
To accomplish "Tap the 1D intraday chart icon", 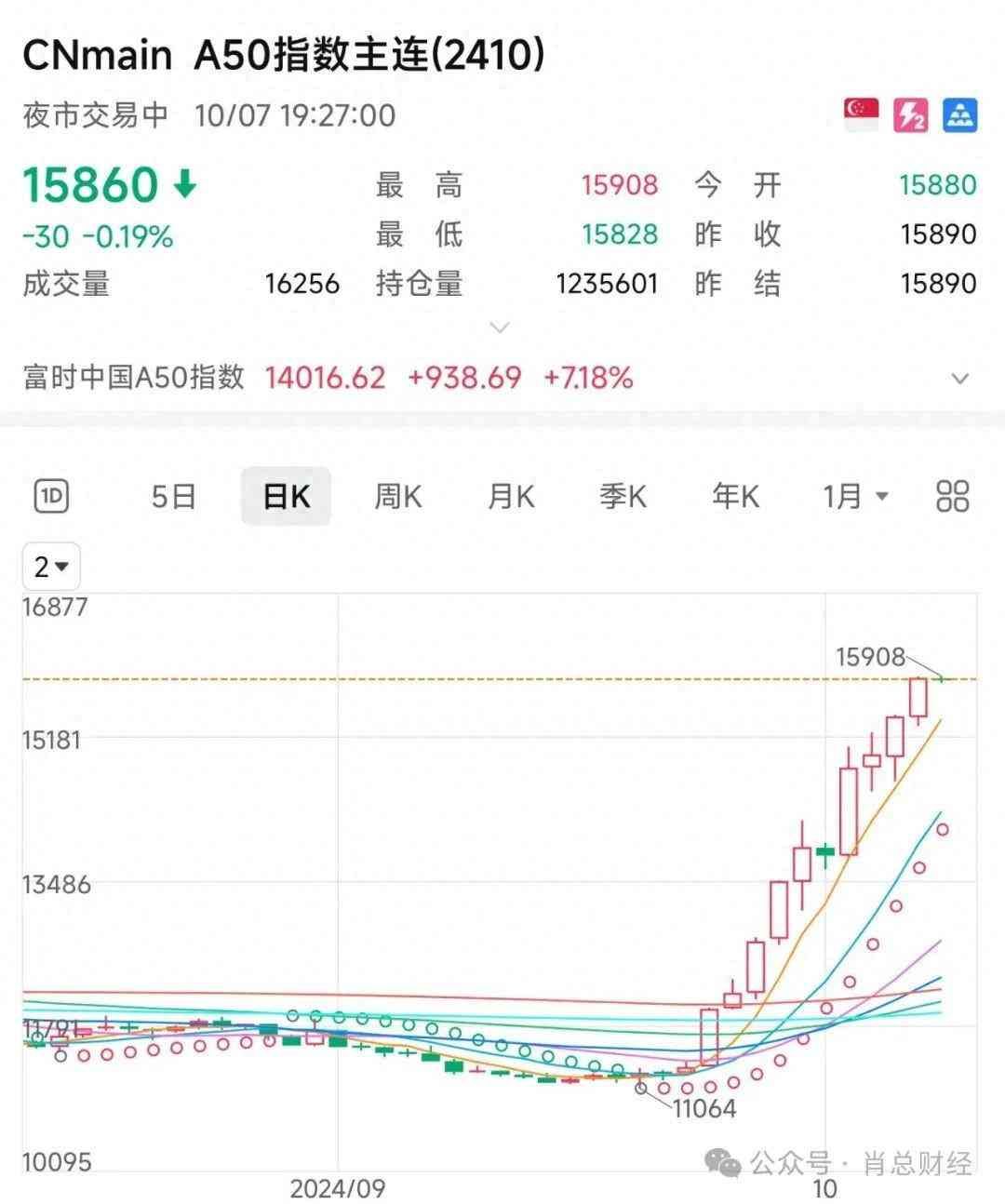I will tap(51, 496).
